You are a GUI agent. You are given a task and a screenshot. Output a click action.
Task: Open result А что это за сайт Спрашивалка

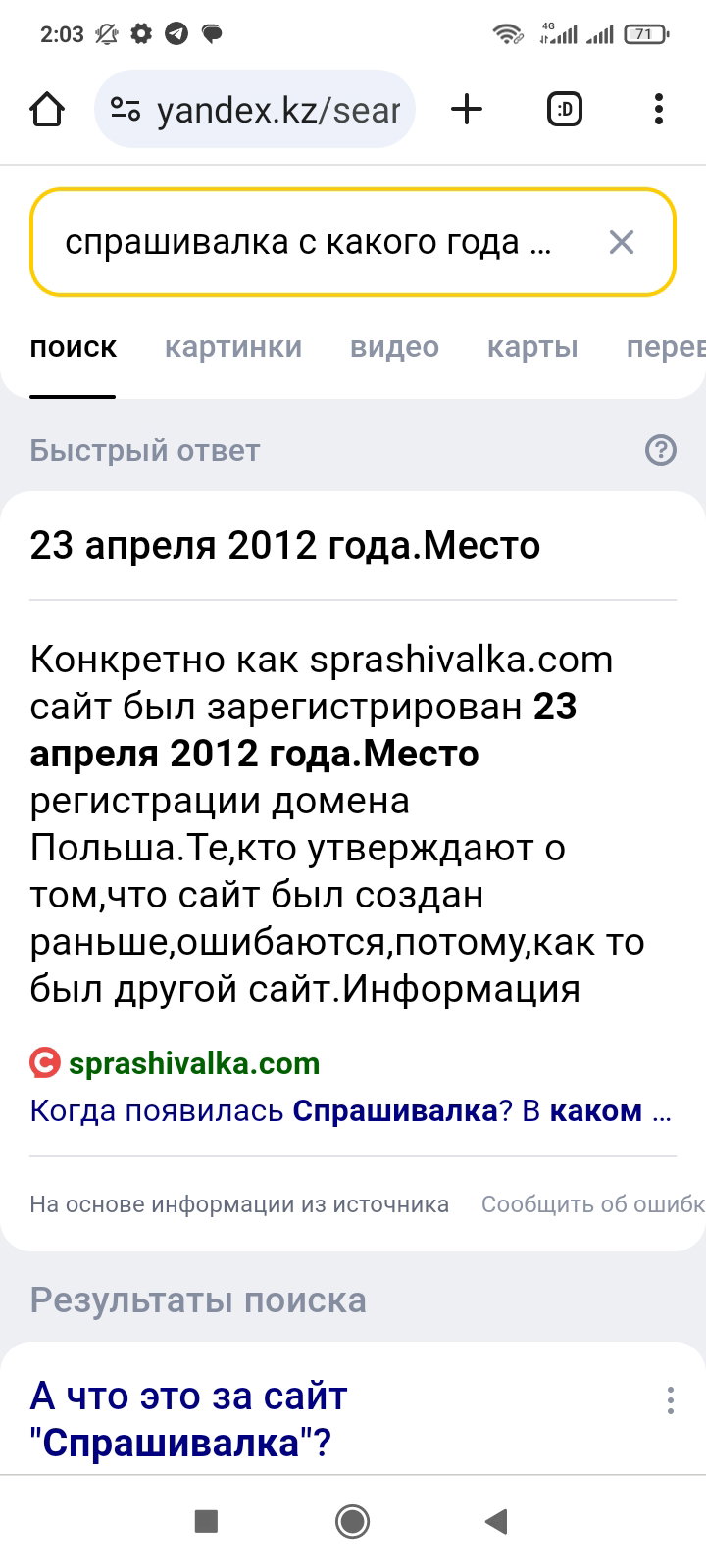pos(189,1419)
